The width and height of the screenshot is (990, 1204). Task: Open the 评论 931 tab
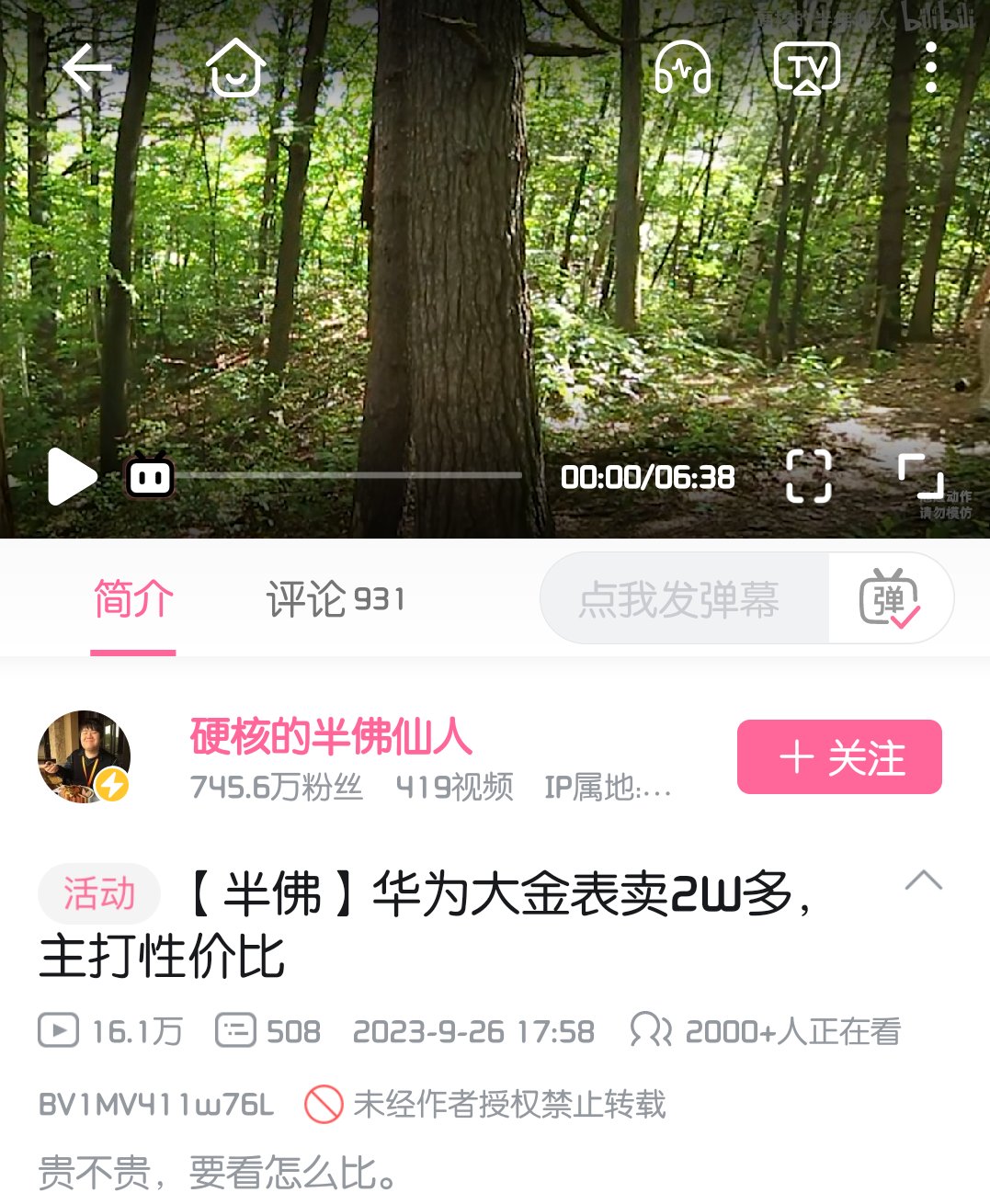pos(335,599)
